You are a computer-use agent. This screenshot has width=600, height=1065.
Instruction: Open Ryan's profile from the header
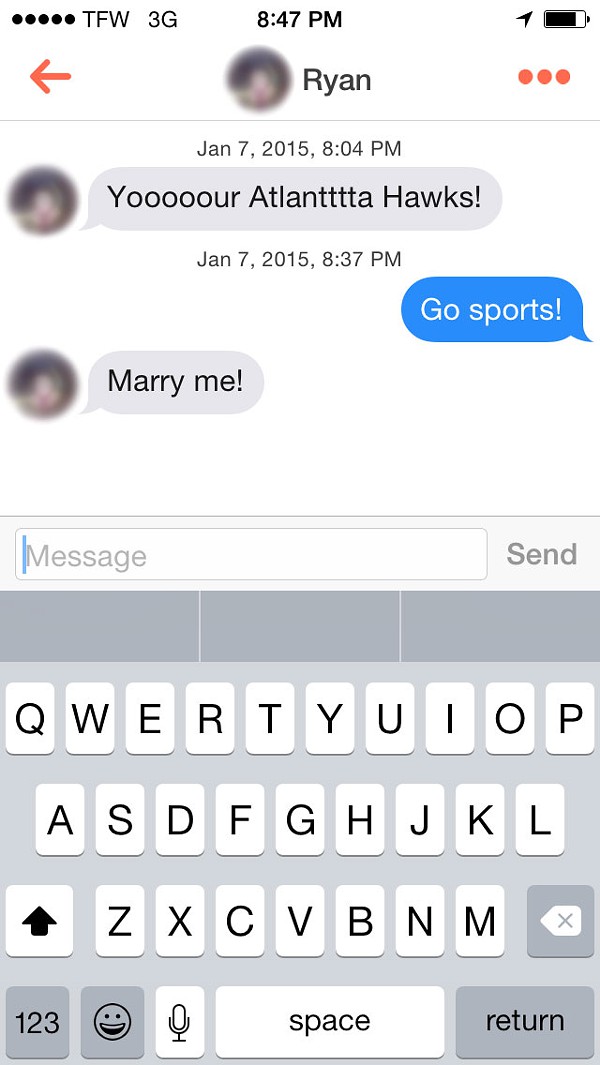[300, 80]
